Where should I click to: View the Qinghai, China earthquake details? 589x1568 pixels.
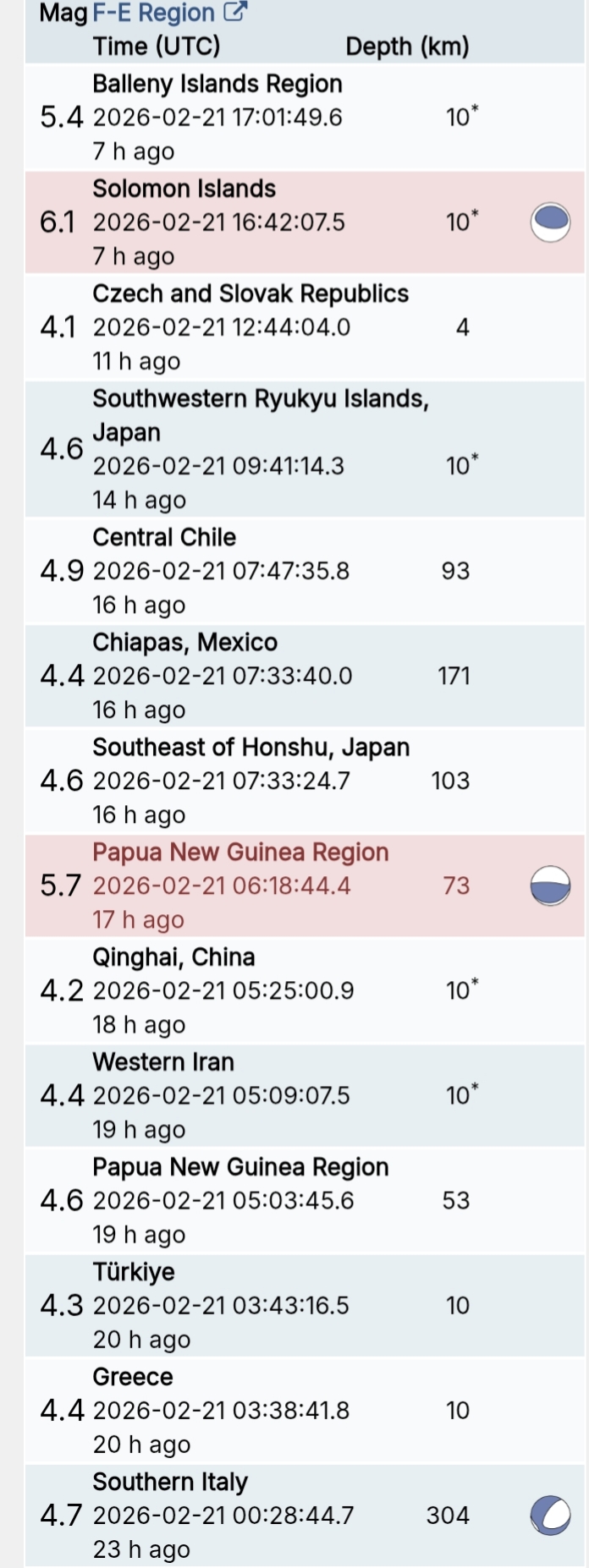(173, 957)
